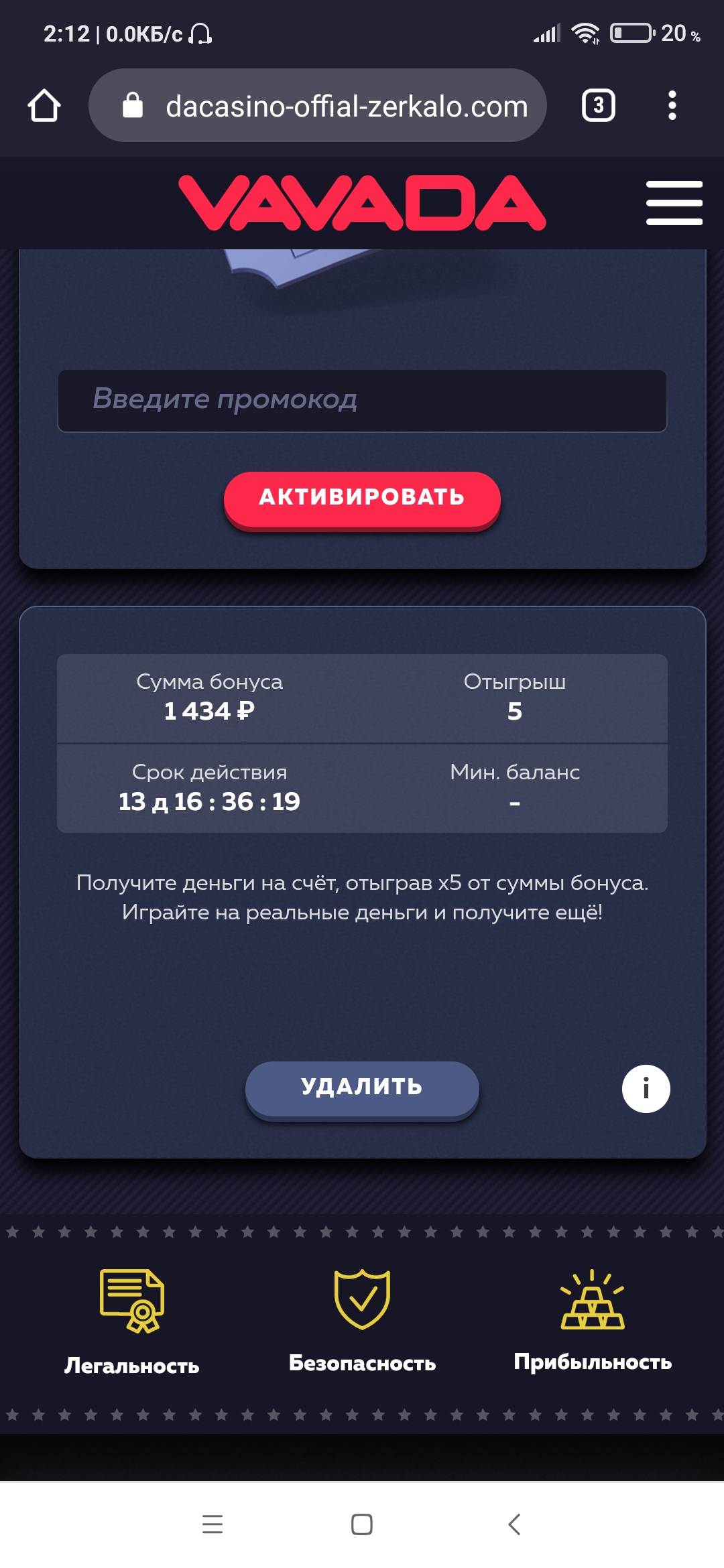The width and height of the screenshot is (724, 1568).
Task: Go back with system back button
Action: [x=514, y=1524]
